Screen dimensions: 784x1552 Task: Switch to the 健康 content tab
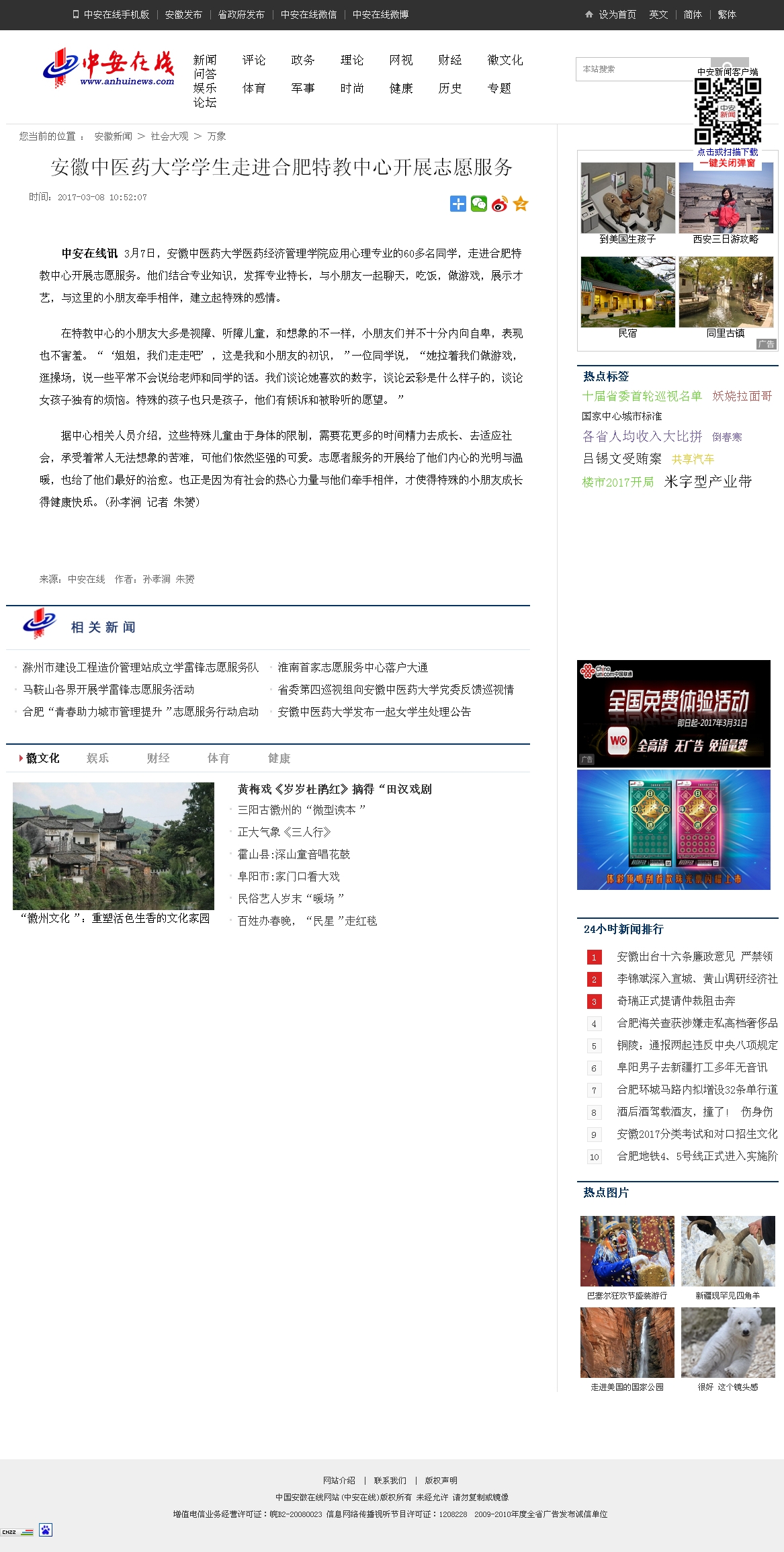coord(279,758)
